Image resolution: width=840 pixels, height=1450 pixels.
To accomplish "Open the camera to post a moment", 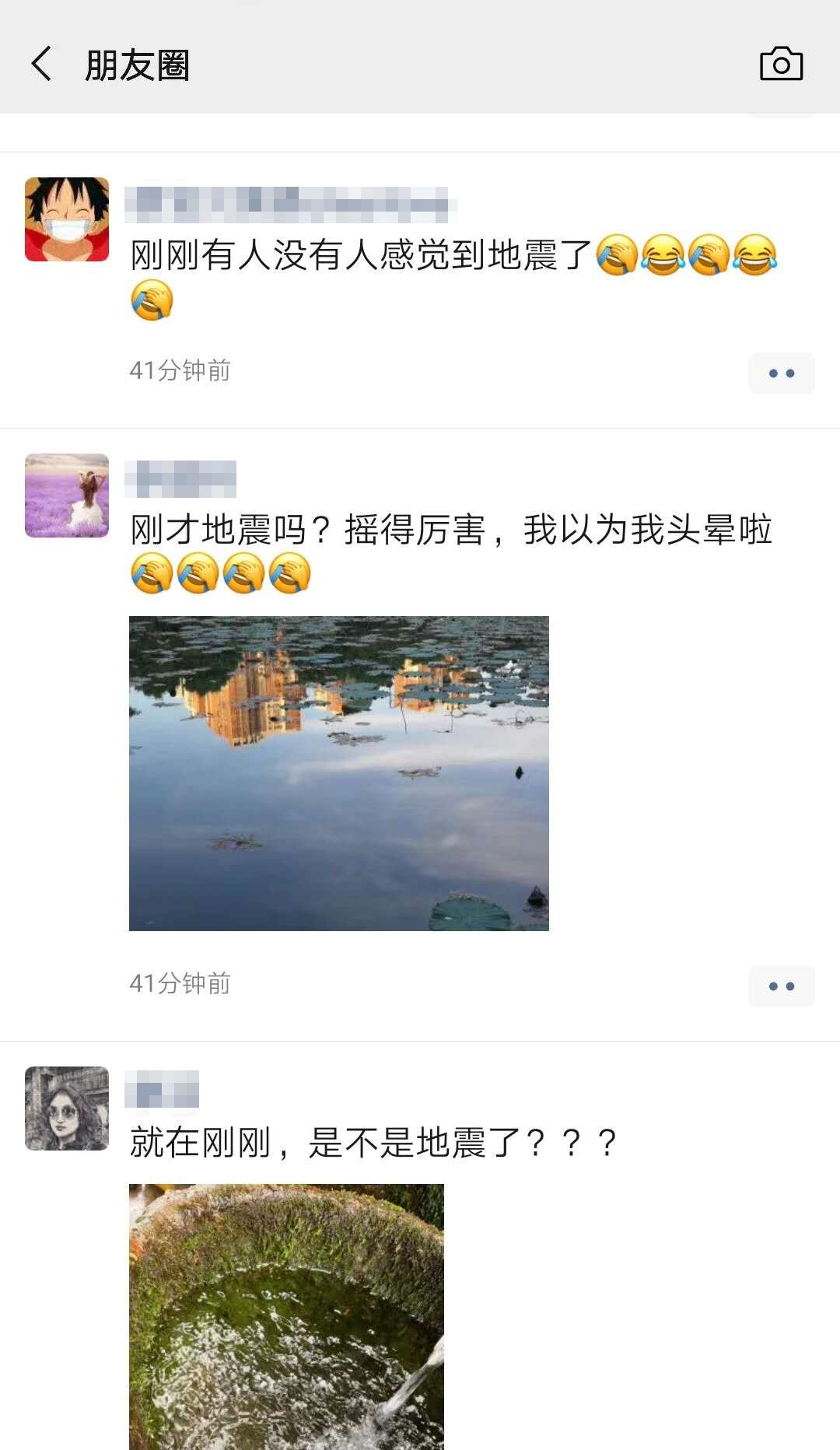I will [x=781, y=64].
